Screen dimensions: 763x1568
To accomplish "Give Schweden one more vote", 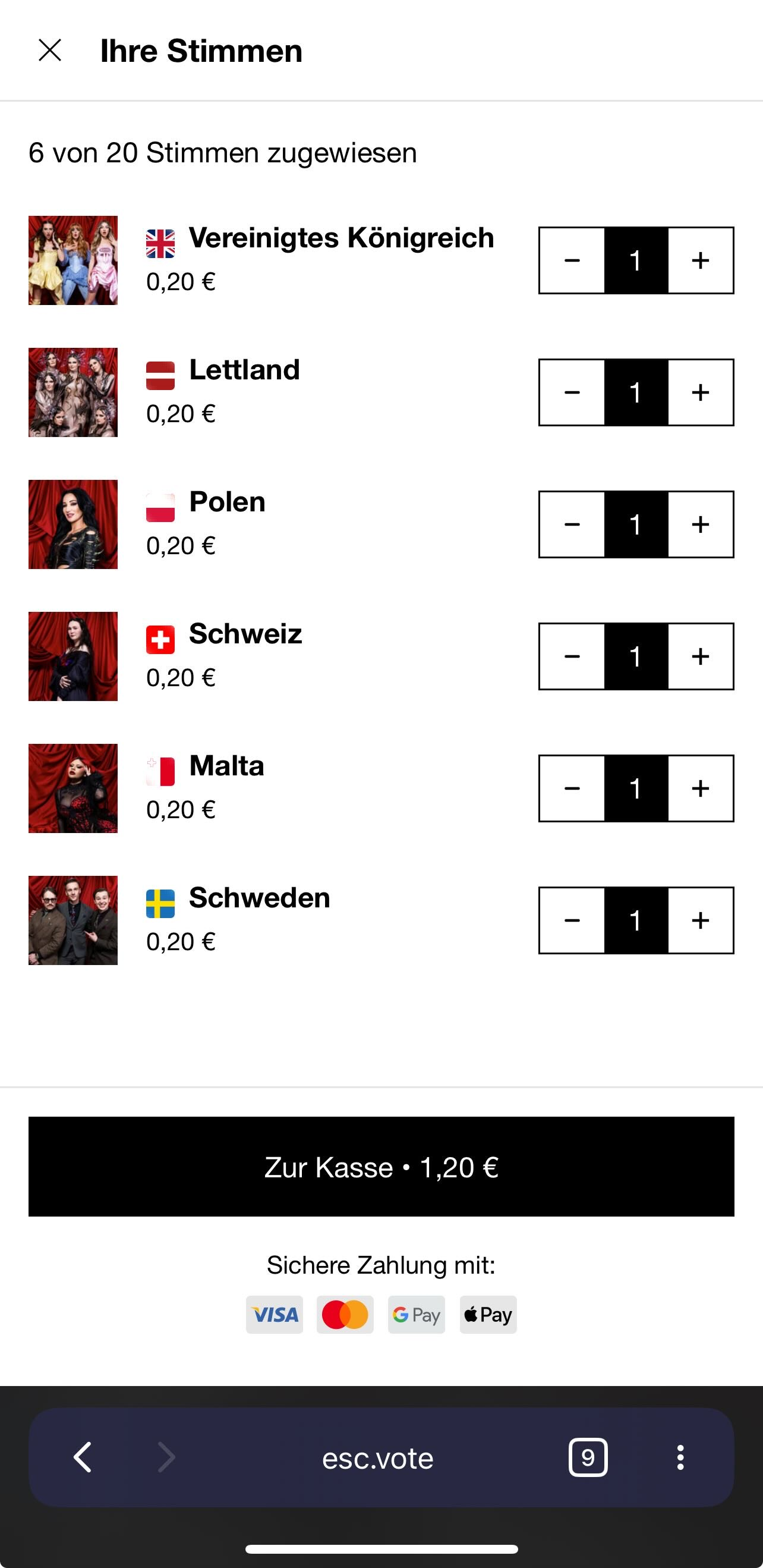I will tap(701, 920).
